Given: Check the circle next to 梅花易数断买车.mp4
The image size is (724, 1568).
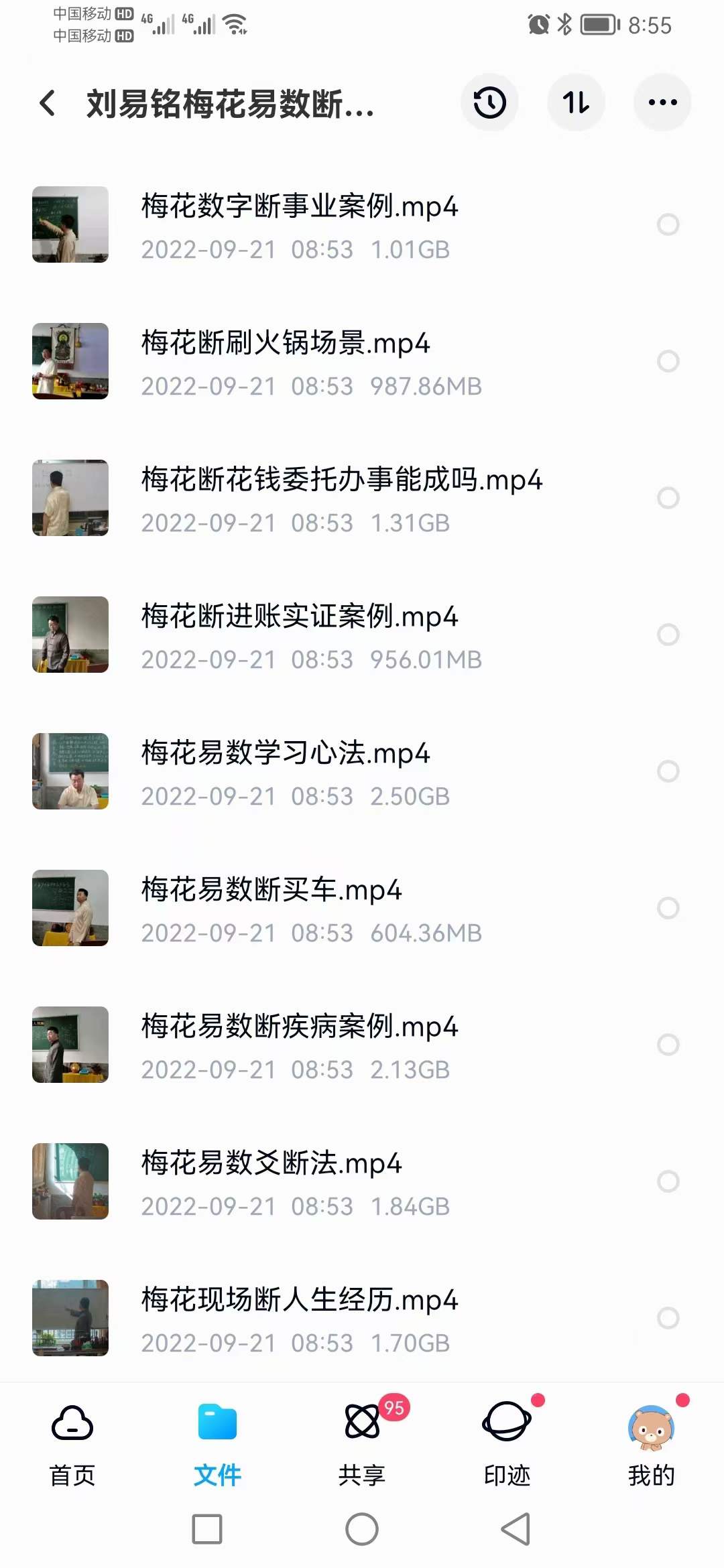Looking at the screenshot, I should pos(668,908).
